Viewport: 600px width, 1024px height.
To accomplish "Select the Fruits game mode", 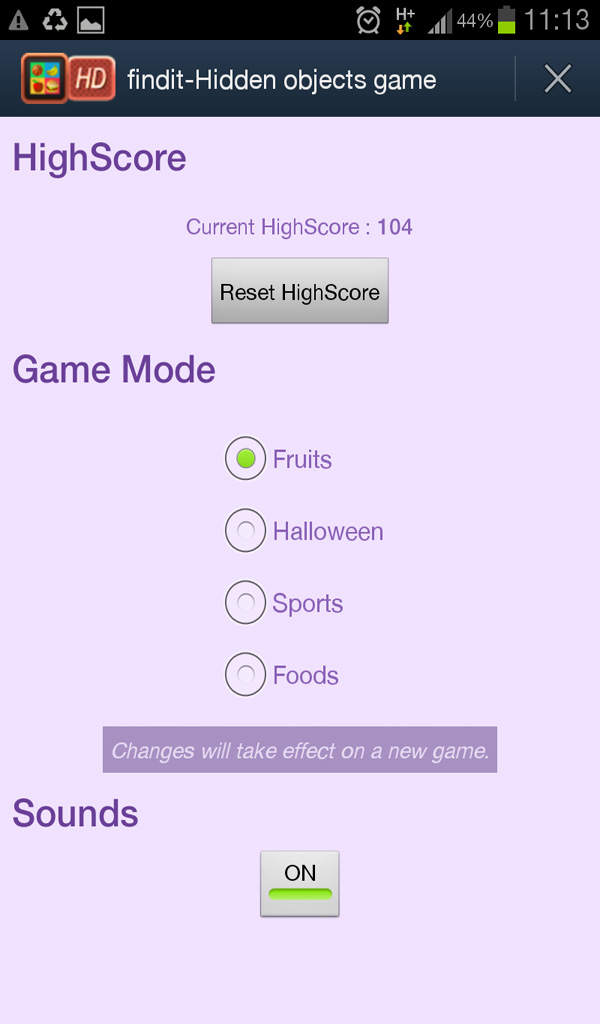I will coord(246,459).
